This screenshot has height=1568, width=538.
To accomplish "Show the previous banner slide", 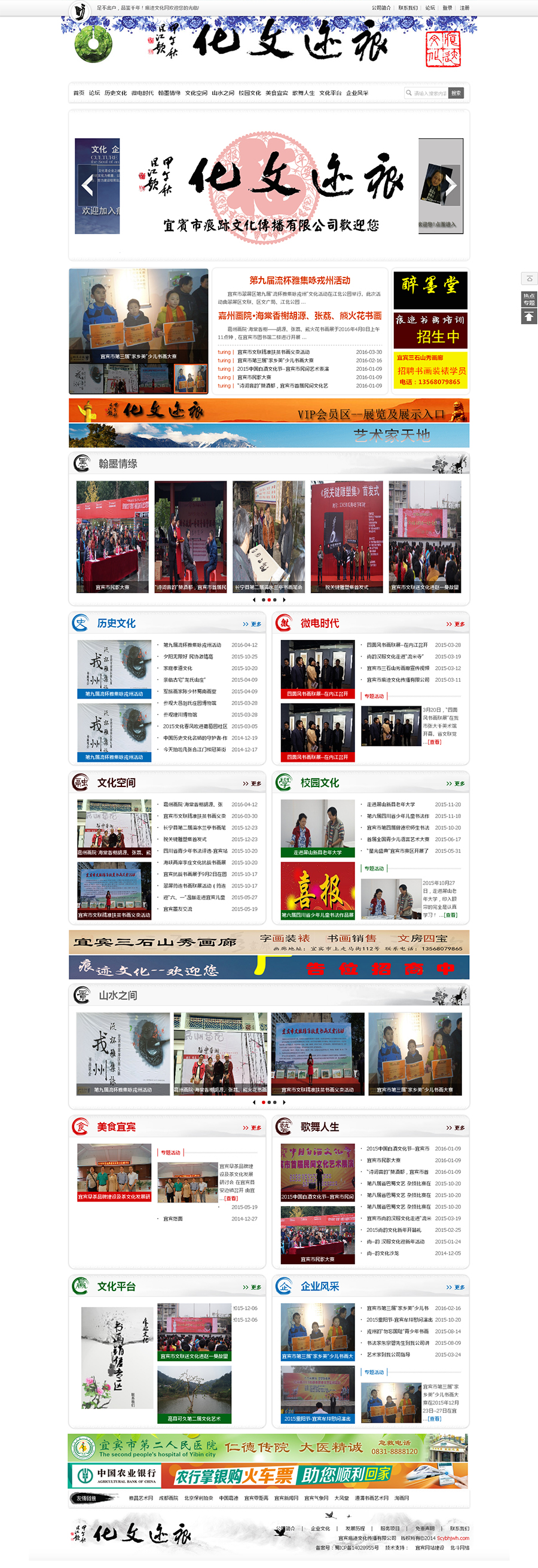I will (88, 185).
